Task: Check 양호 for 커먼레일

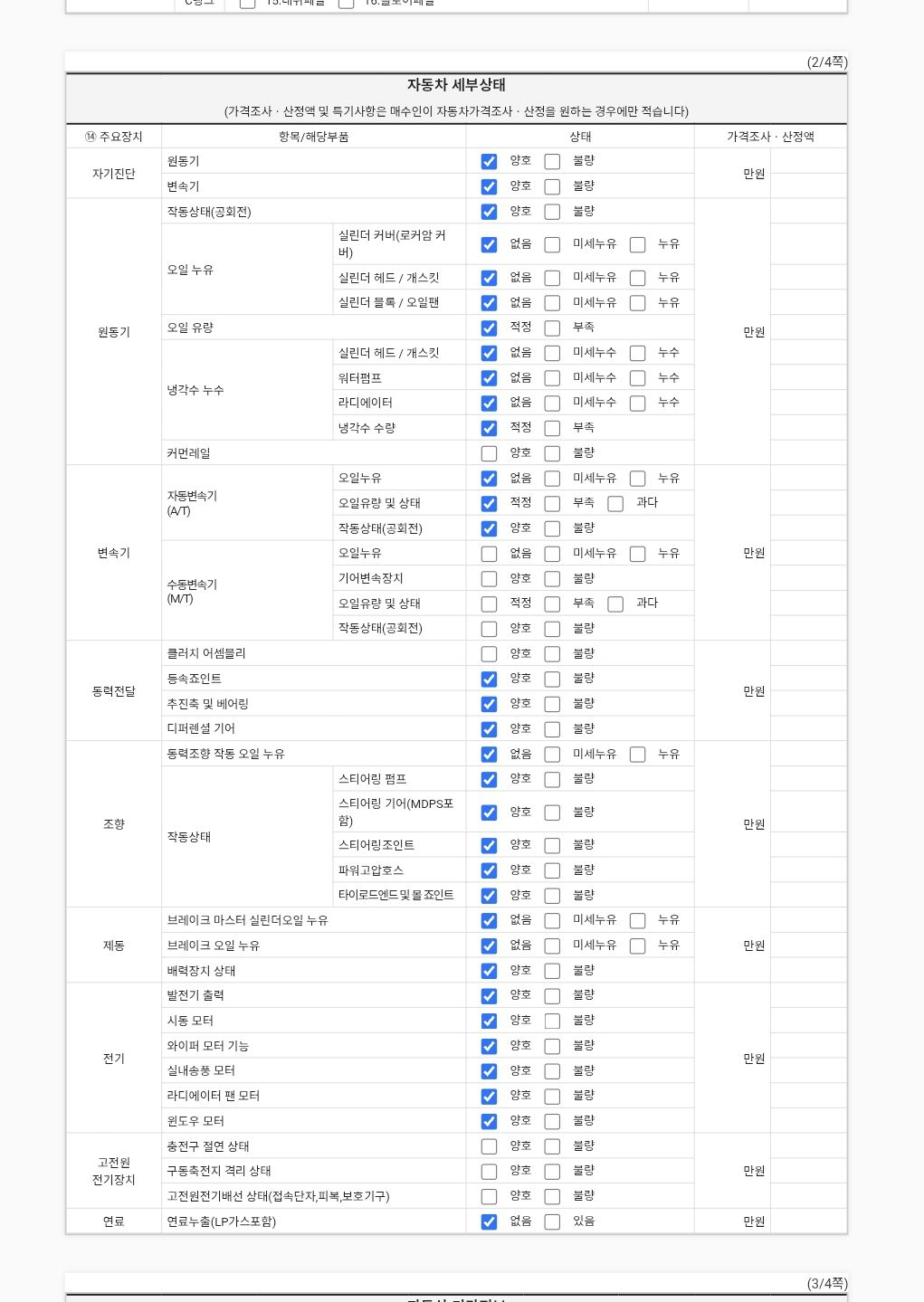Action: pos(489,453)
